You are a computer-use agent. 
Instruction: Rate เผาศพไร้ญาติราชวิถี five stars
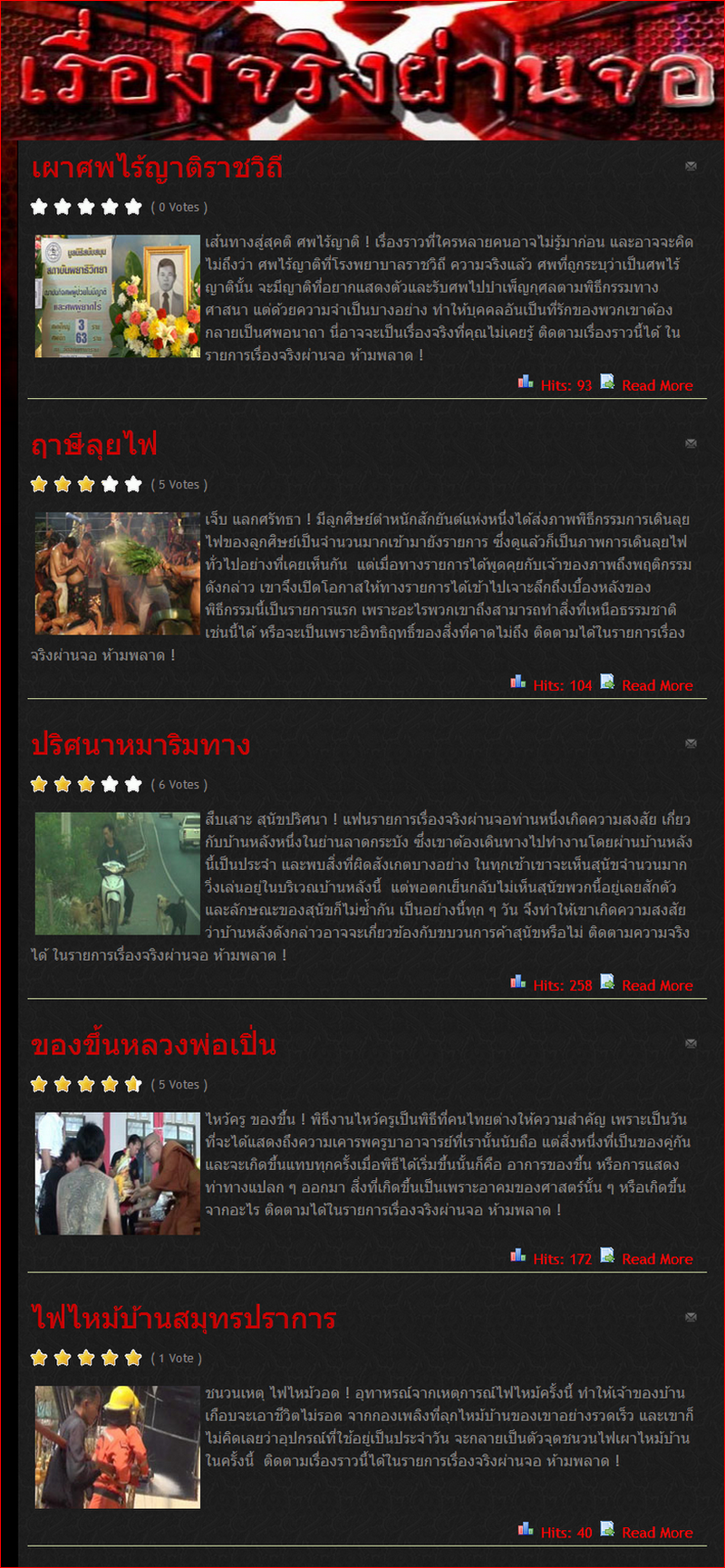click(133, 207)
